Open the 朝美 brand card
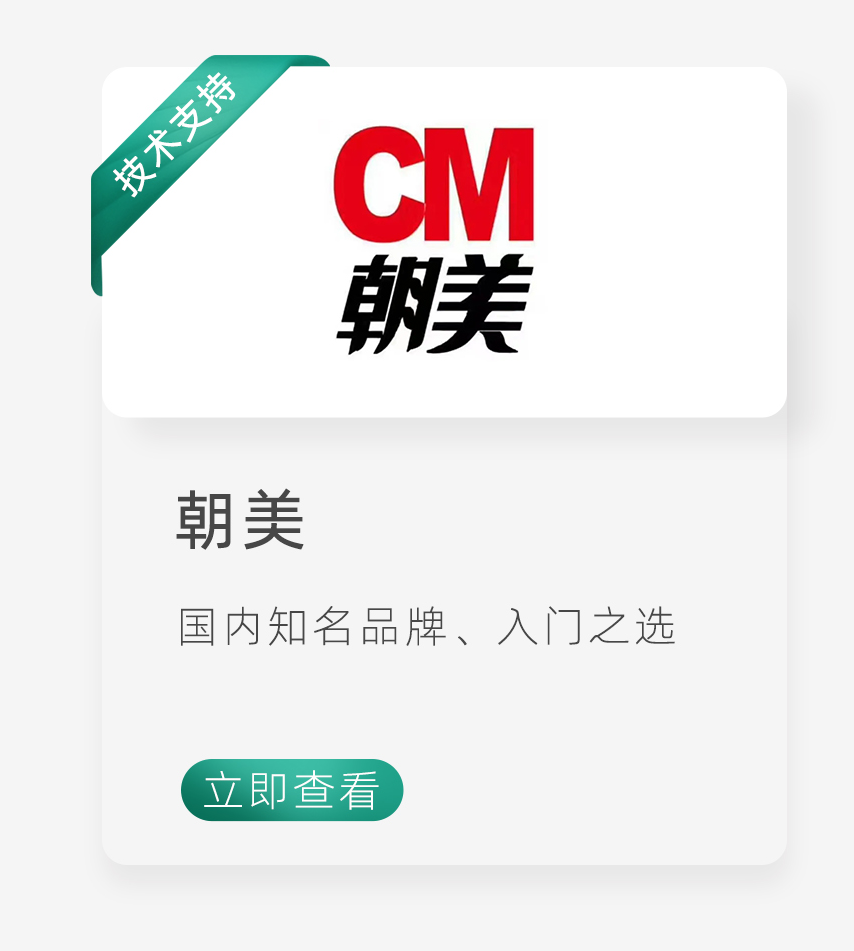The height and width of the screenshot is (951, 854). 445,466
